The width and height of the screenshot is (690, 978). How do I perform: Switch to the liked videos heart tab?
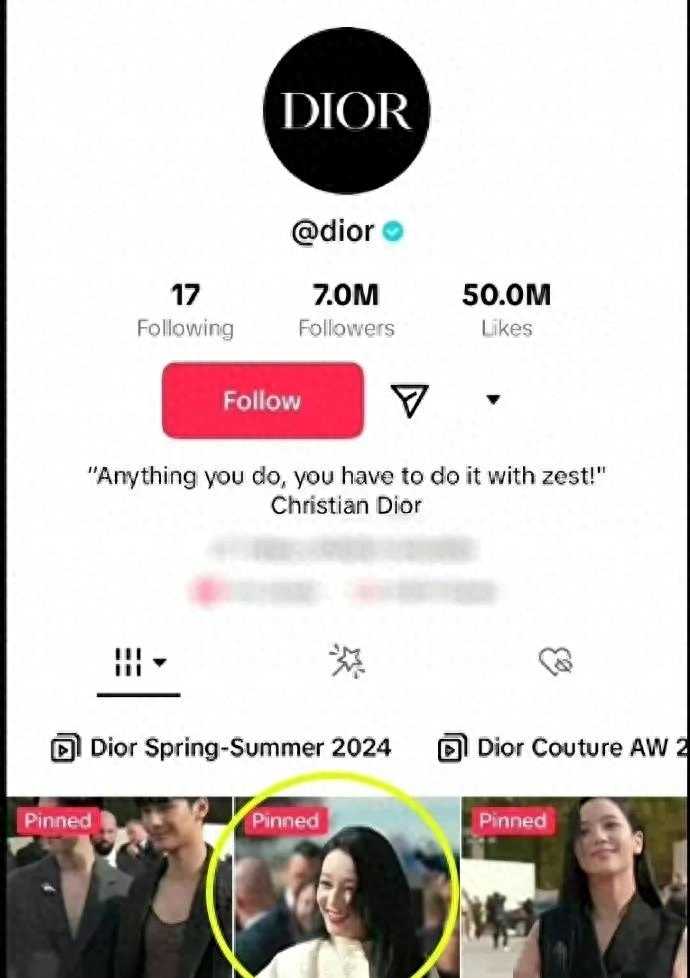point(555,660)
